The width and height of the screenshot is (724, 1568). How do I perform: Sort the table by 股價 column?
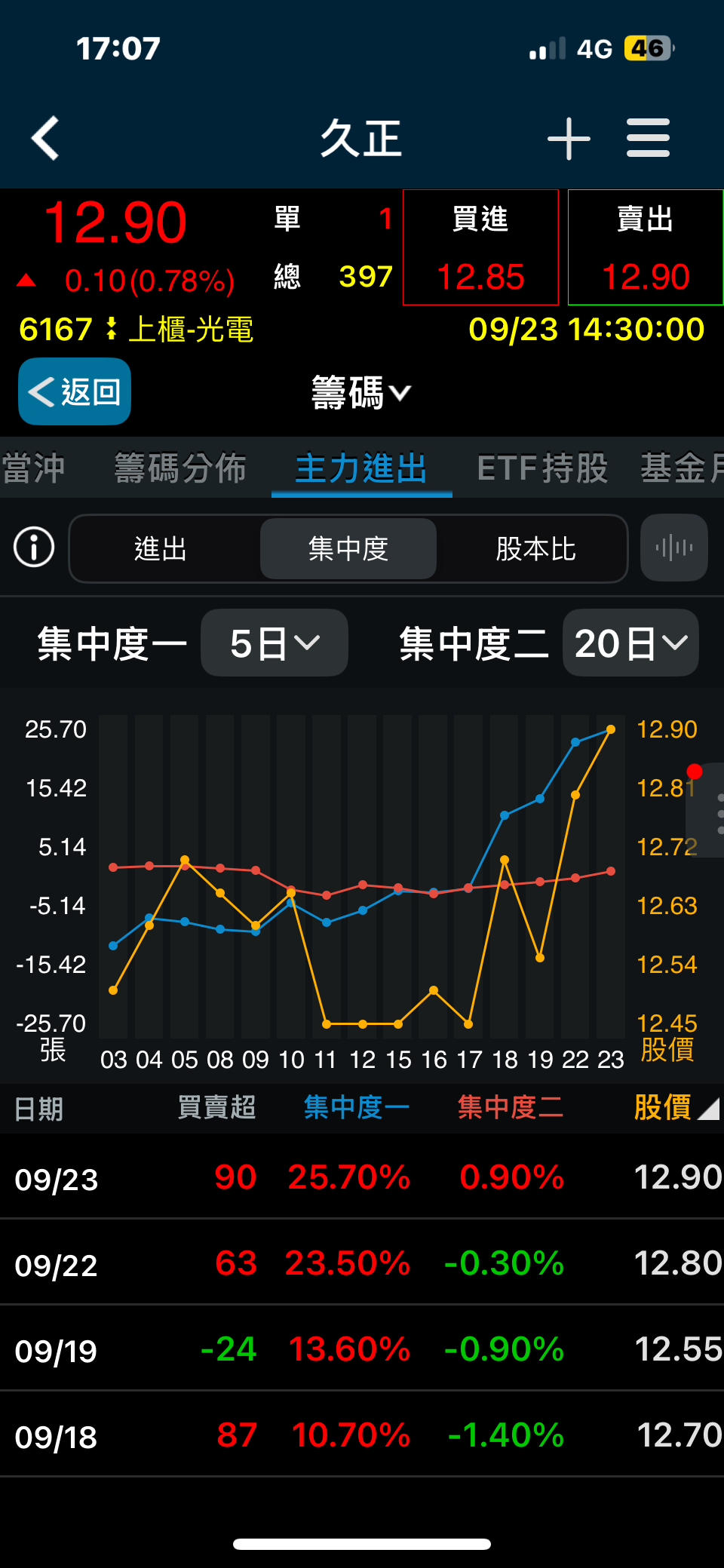674,1107
